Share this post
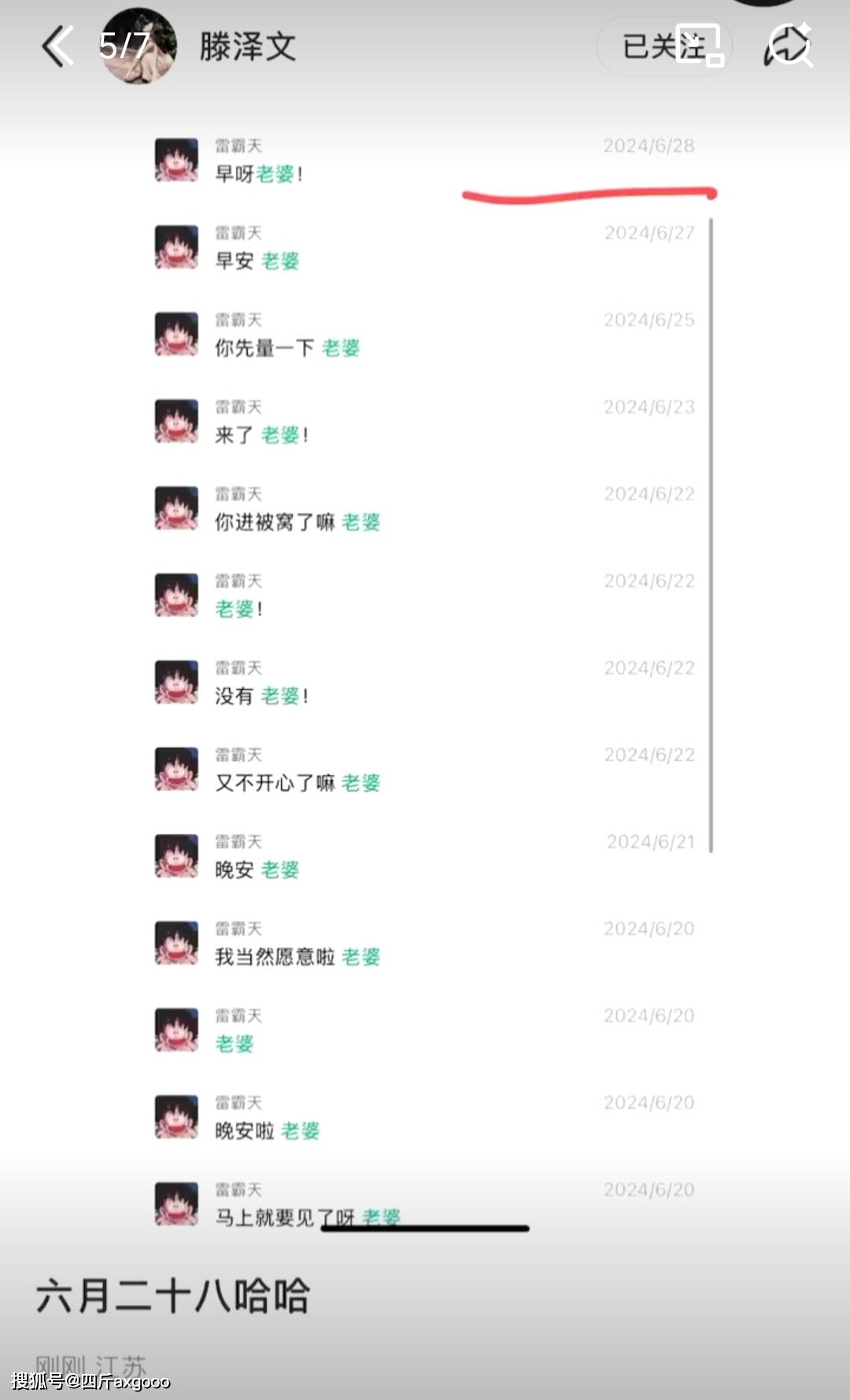The height and width of the screenshot is (1400, 850). coord(788,46)
